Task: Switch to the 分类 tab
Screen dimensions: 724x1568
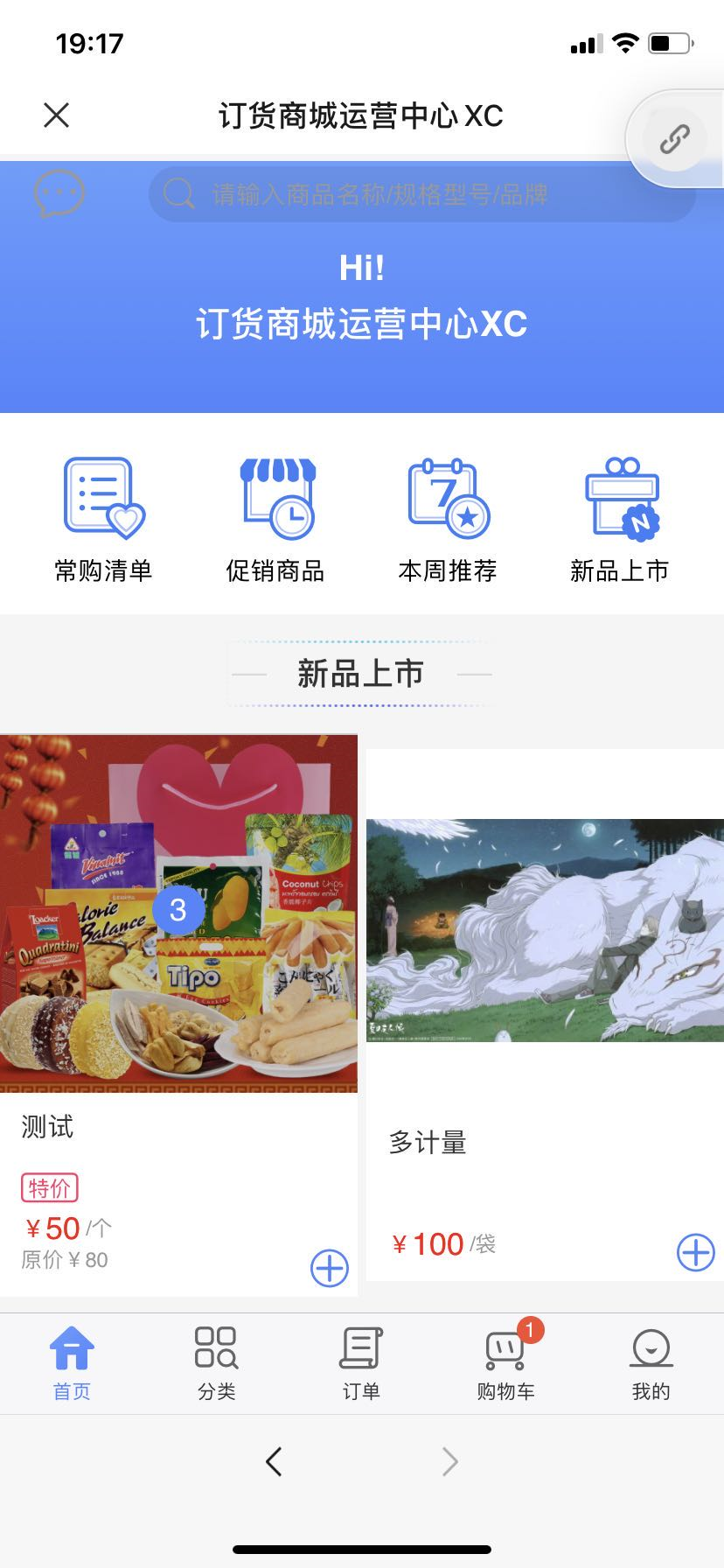Action: tap(216, 1363)
